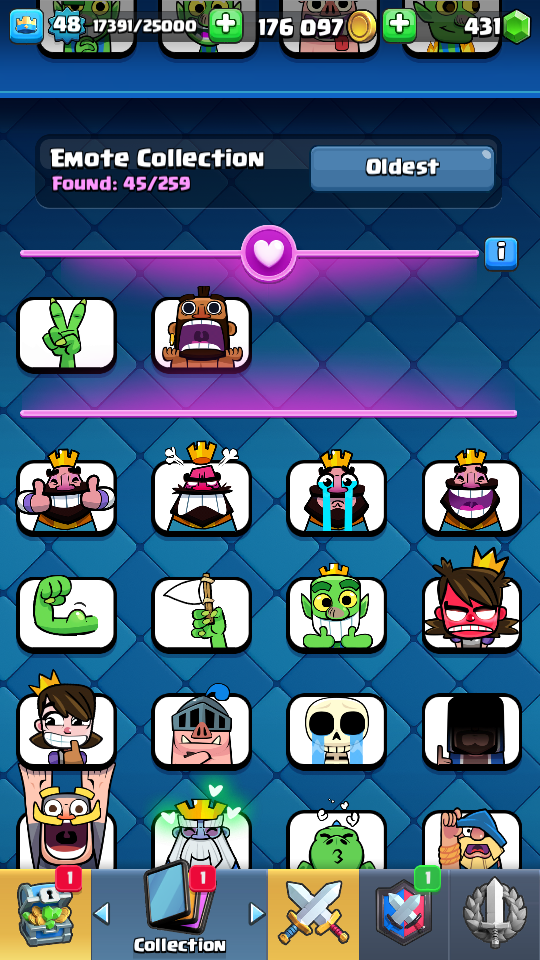Screen dimensions: 540x960
Task: Select the goblin hand holding dagger emote
Action: [201, 613]
